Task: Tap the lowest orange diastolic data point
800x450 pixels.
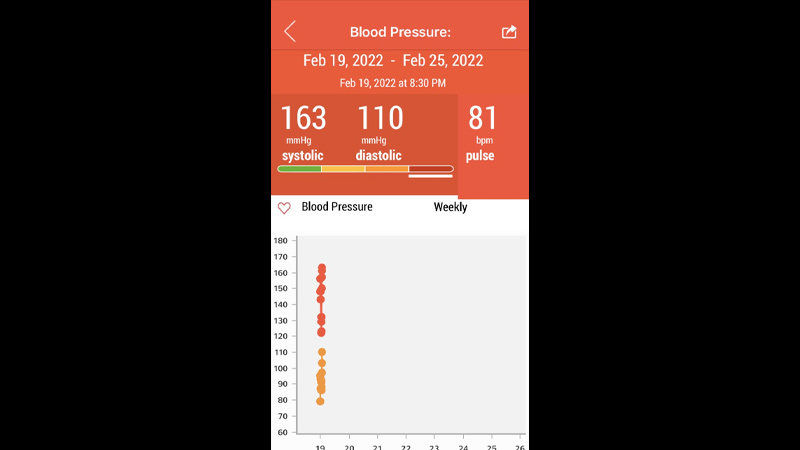Action: 320,402
